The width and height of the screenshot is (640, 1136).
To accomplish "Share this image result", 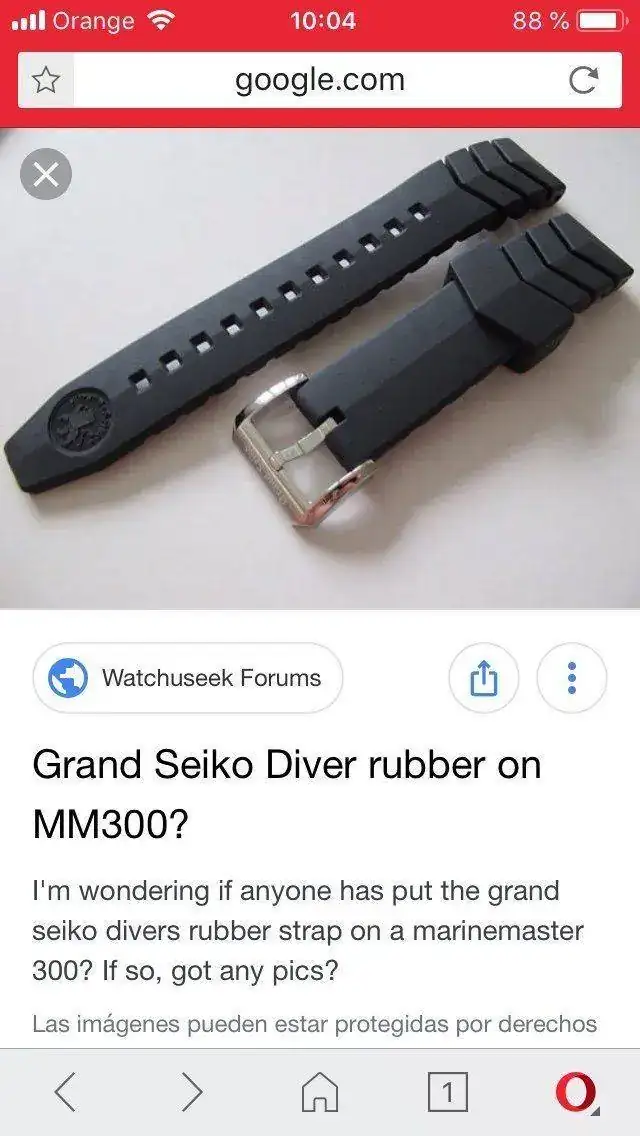I will [483, 678].
